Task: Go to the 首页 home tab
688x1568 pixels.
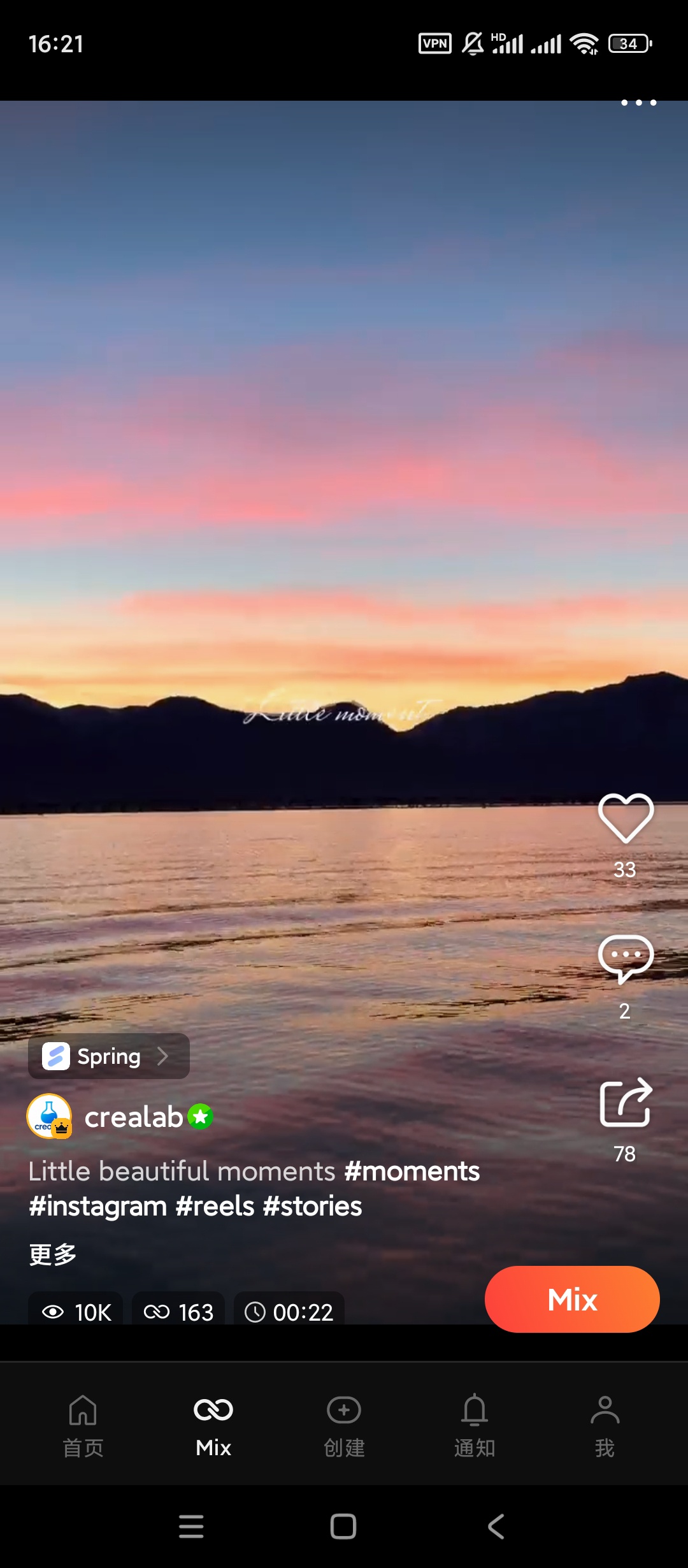Action: (83, 1425)
